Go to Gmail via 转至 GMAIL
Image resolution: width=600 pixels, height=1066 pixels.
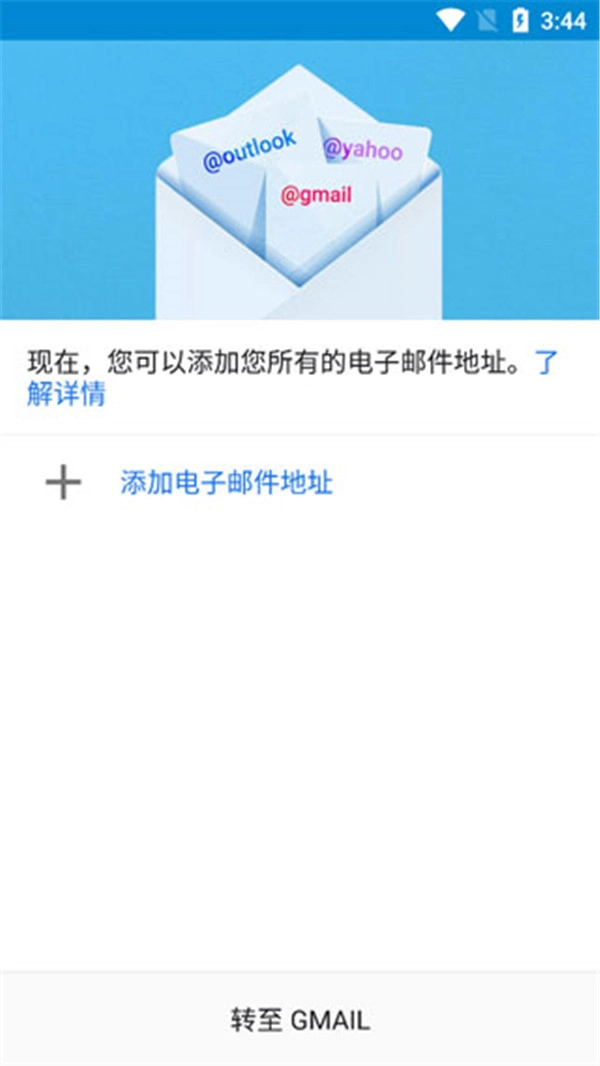(300, 1020)
